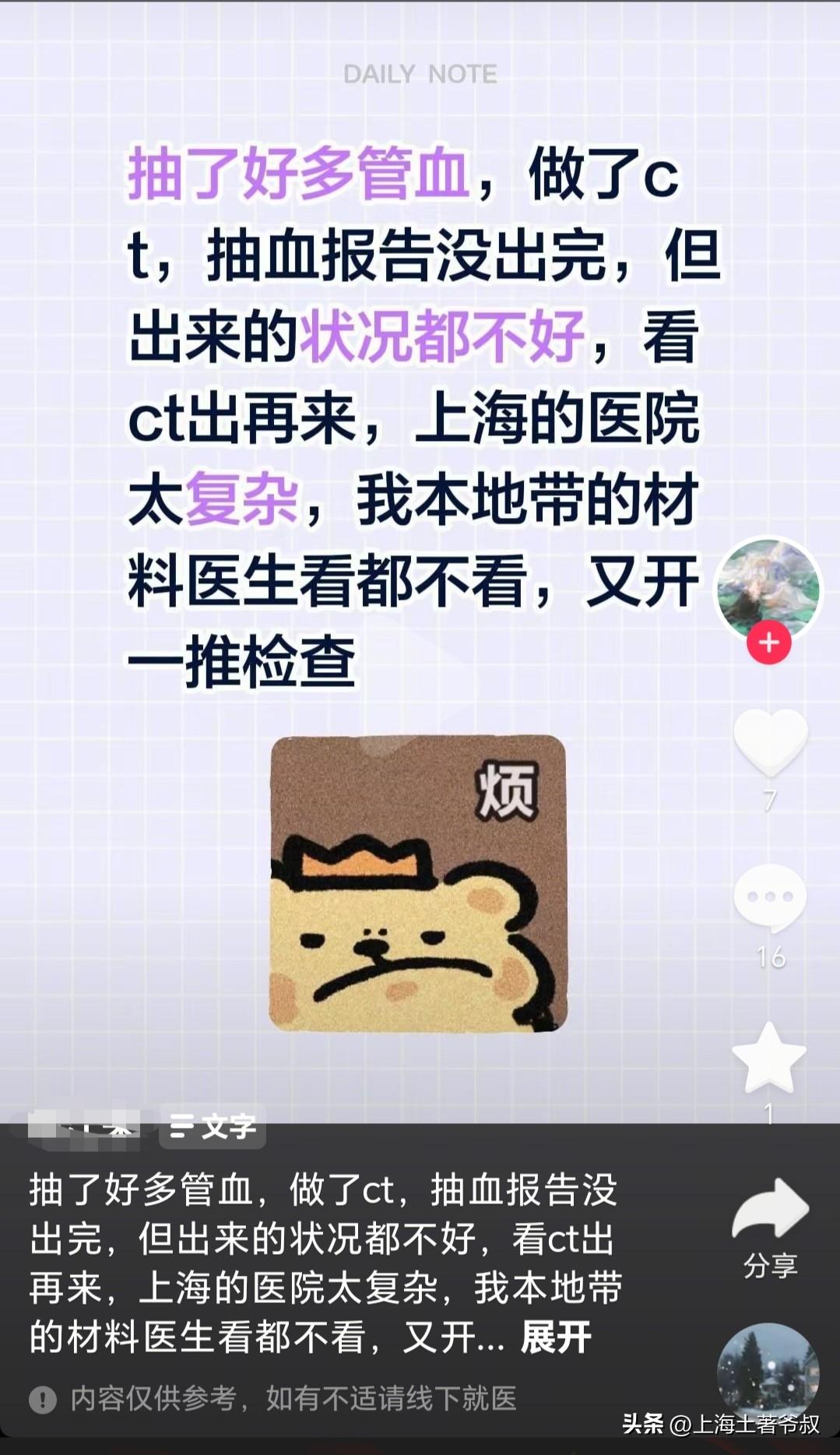Expand the full caption via 展开
This screenshot has width=840, height=1455.
tap(557, 1333)
